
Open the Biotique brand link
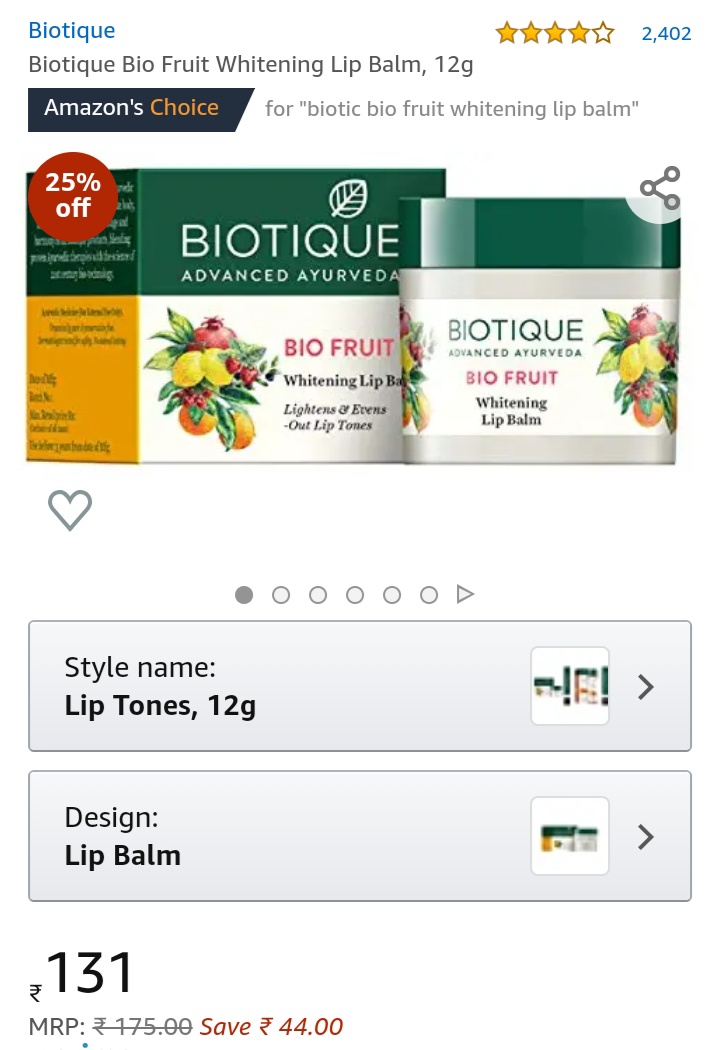72,31
